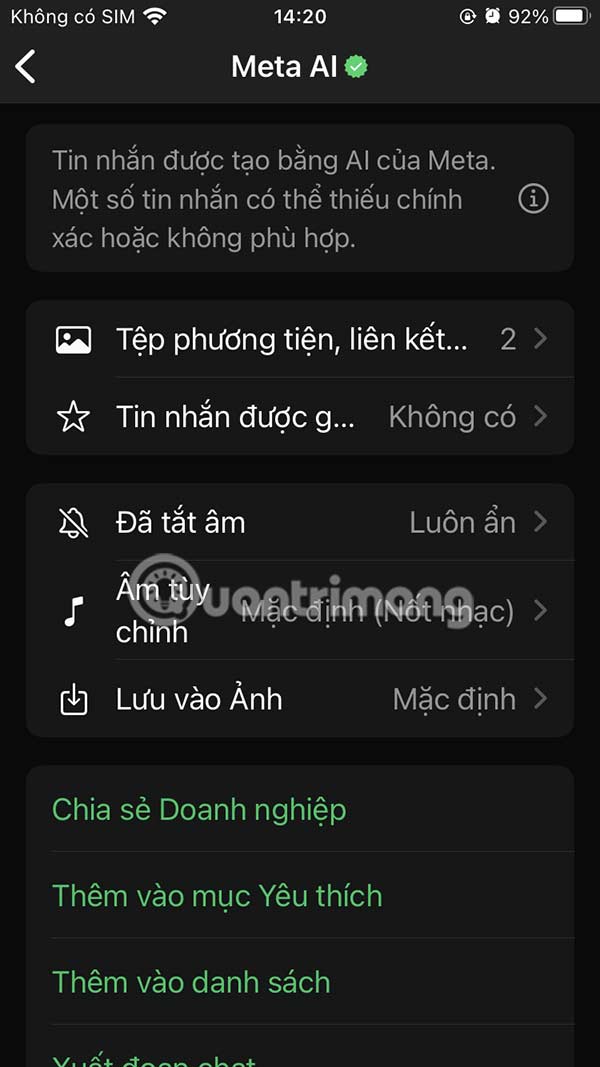View Tin nhắn được gắn sao row
Viewport: 600px width, 1067px height.
[300, 417]
